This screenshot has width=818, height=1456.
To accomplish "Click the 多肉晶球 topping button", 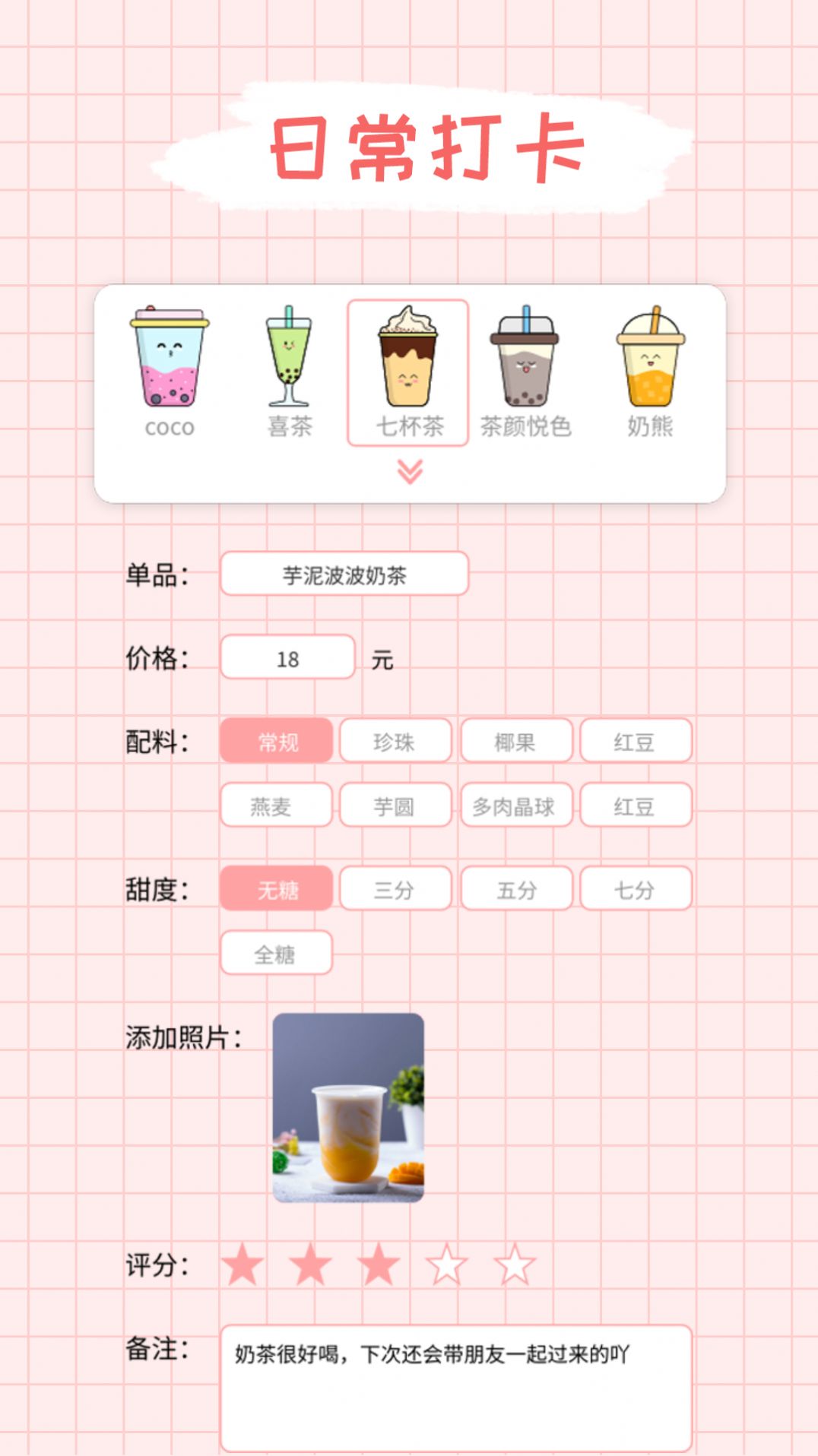I will (515, 806).
